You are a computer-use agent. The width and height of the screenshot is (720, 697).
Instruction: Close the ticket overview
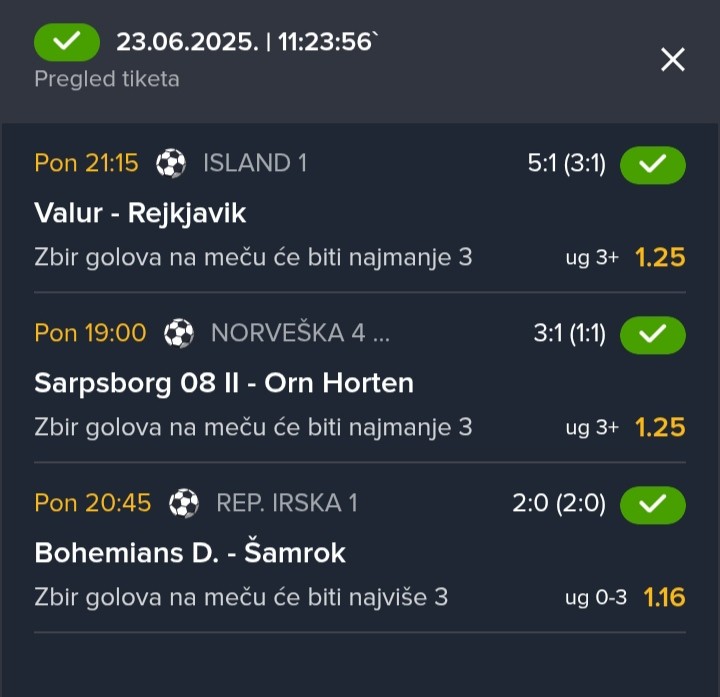673,60
